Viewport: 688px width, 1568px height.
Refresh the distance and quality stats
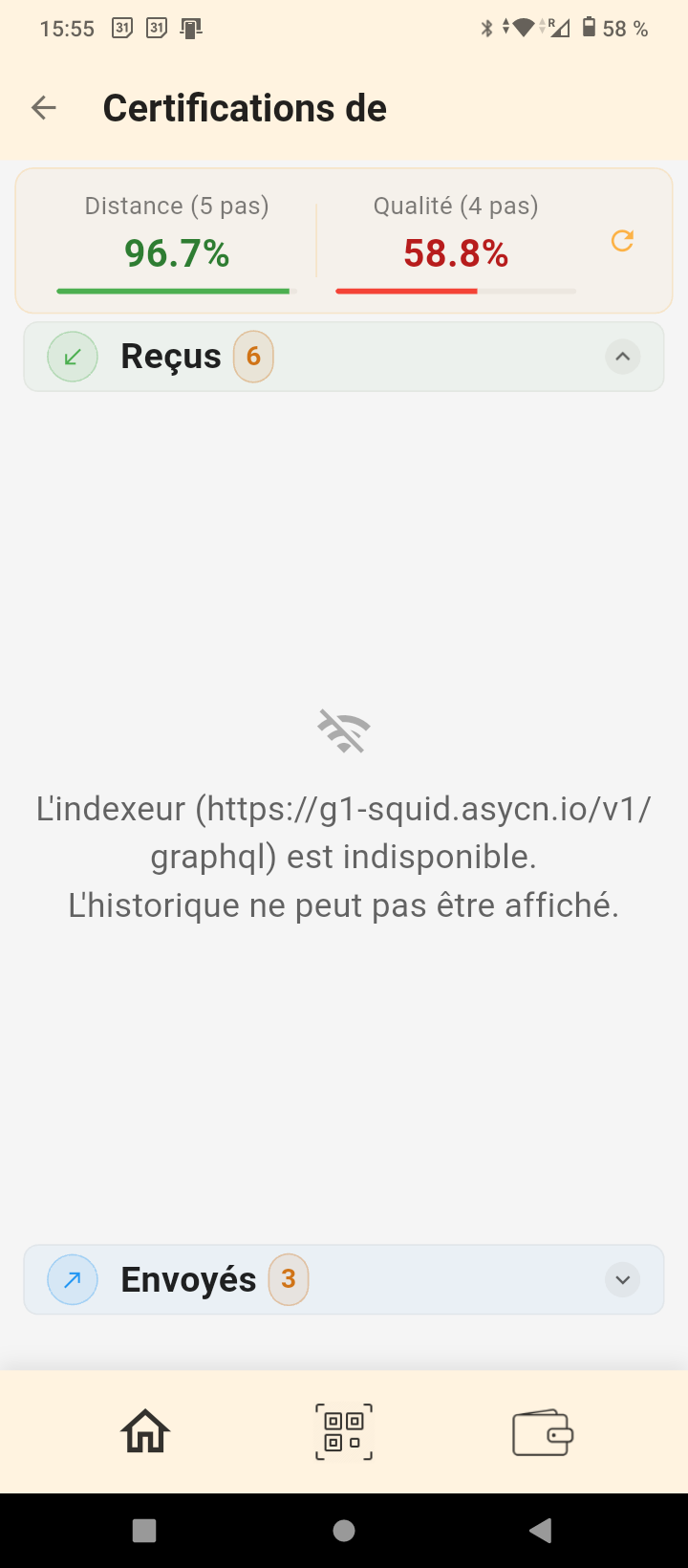(622, 241)
